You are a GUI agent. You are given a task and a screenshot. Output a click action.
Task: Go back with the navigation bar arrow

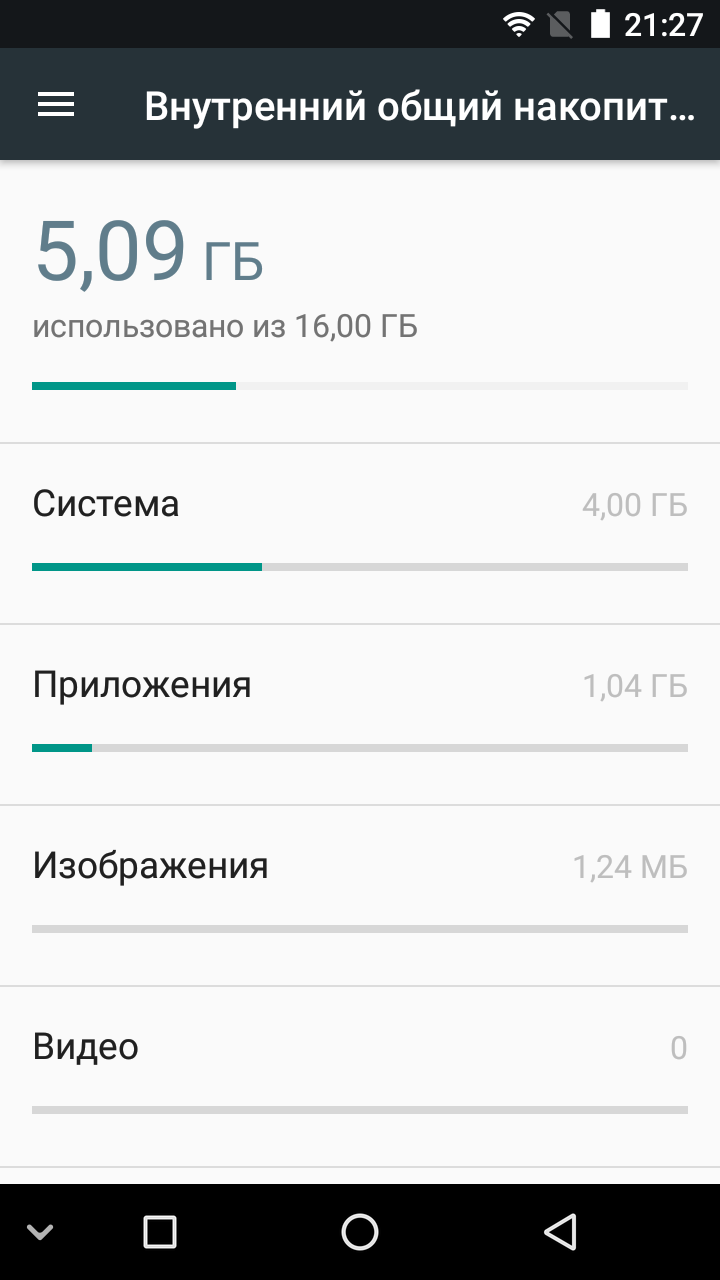560,1232
